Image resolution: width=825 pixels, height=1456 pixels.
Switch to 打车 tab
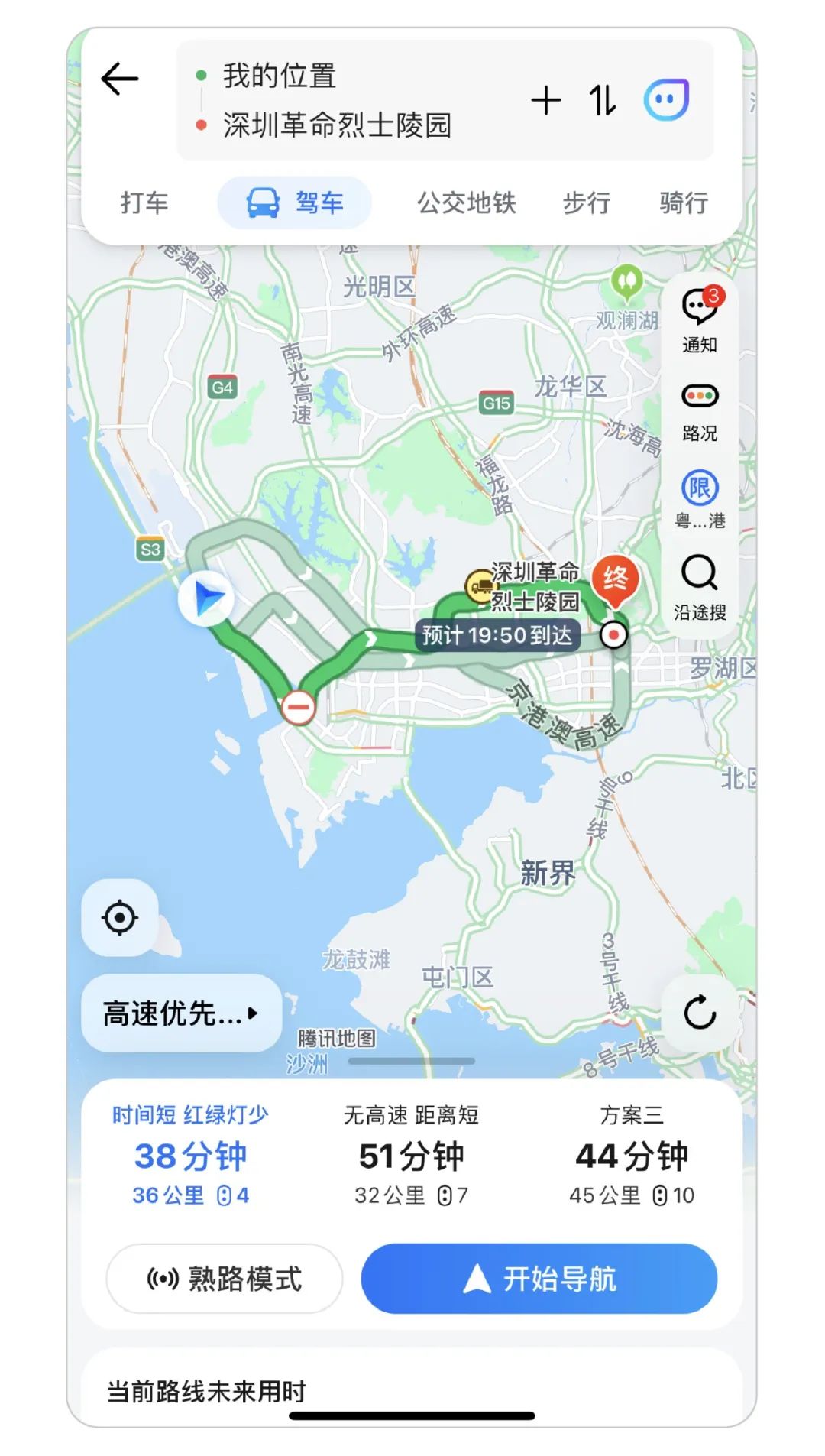(x=144, y=203)
